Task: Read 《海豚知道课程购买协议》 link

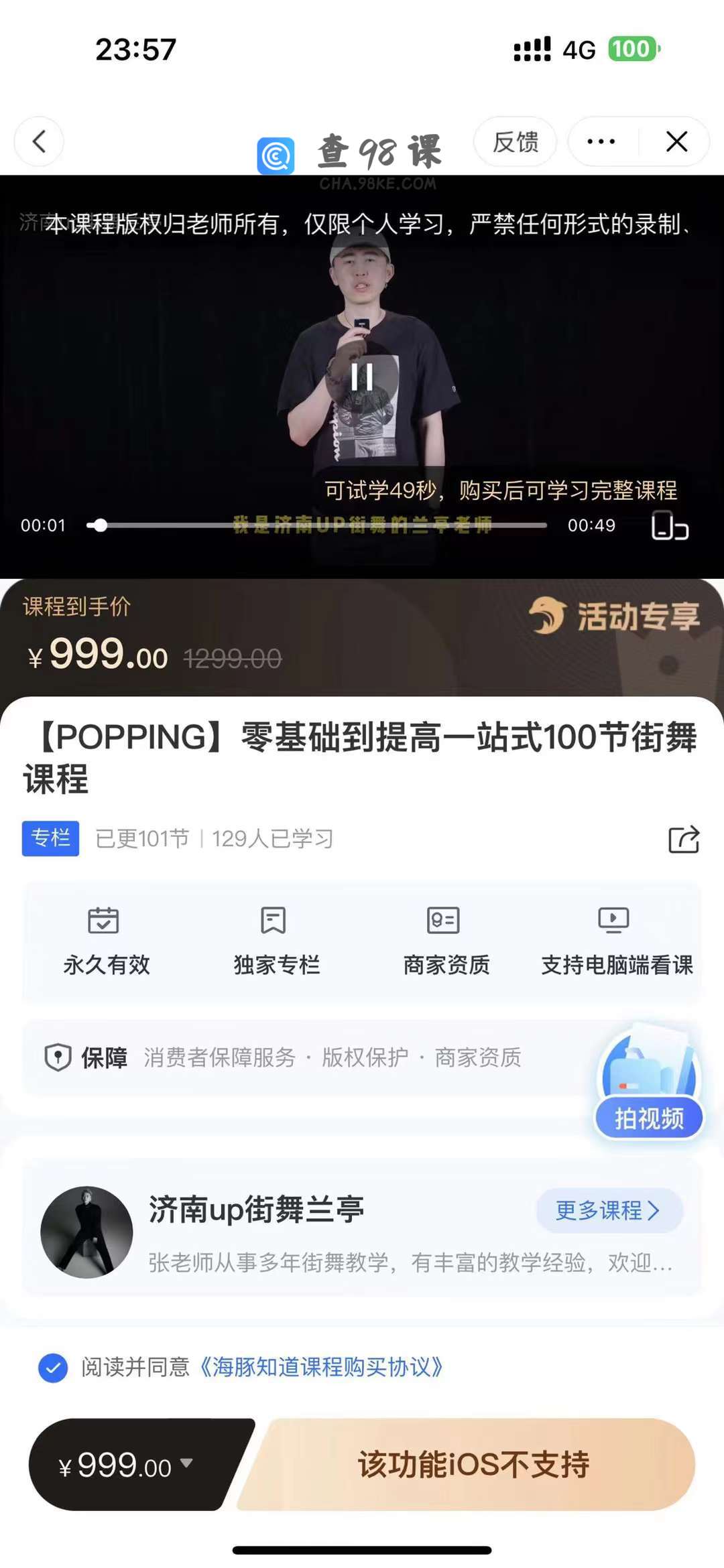Action: pyautogui.click(x=320, y=1367)
